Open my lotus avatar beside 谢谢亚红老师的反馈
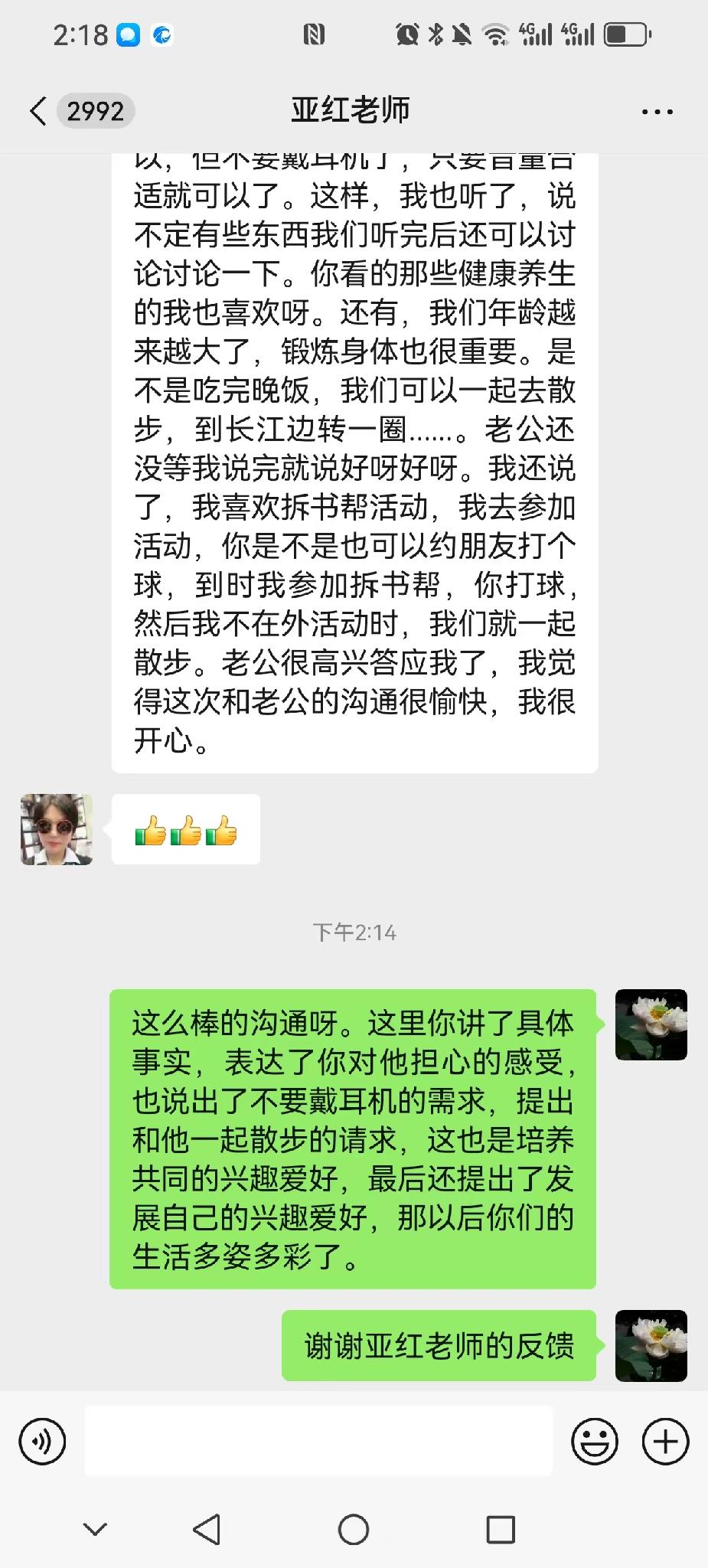The image size is (708, 1568). [651, 1345]
